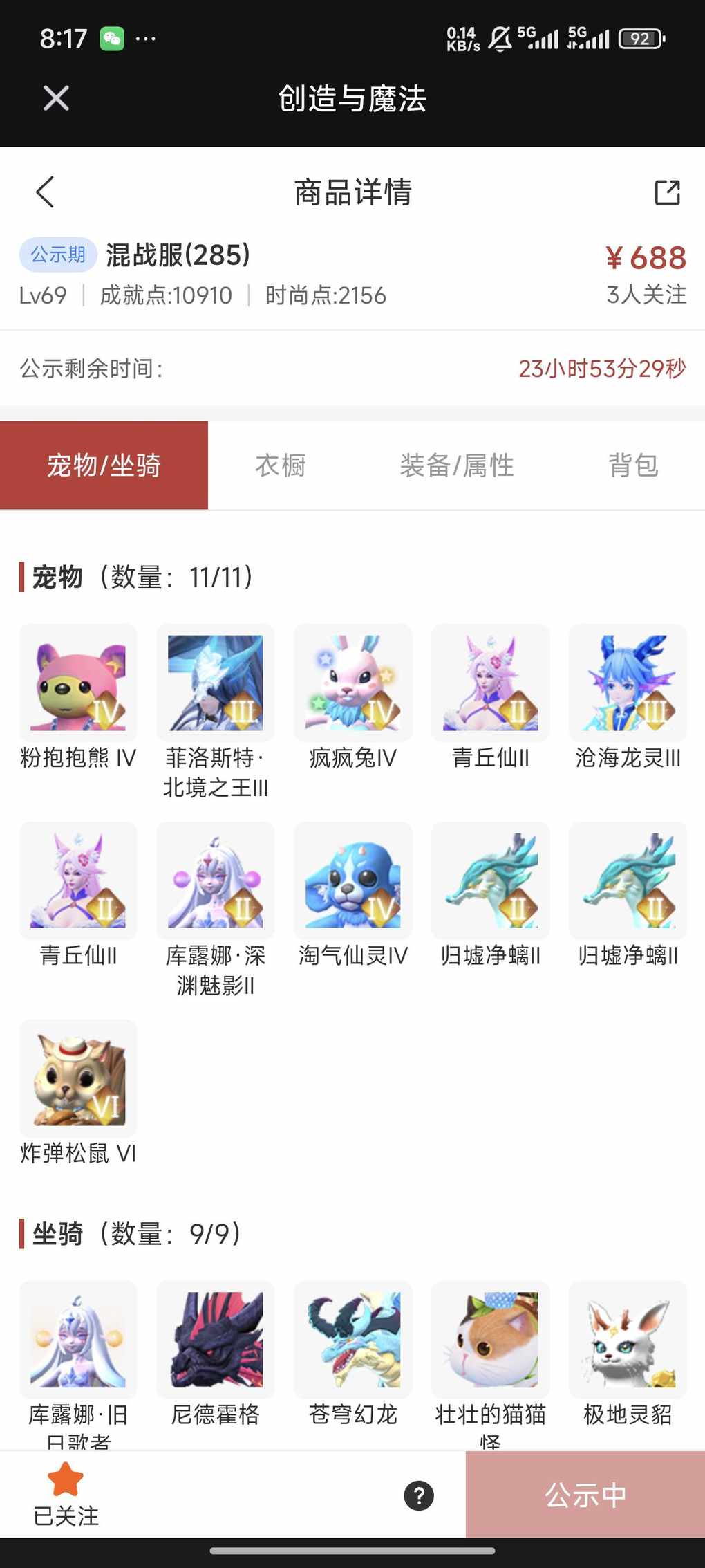This screenshot has width=705, height=1568.
Task: Open the 淘气仙灵IV pet tile
Action: tap(352, 880)
